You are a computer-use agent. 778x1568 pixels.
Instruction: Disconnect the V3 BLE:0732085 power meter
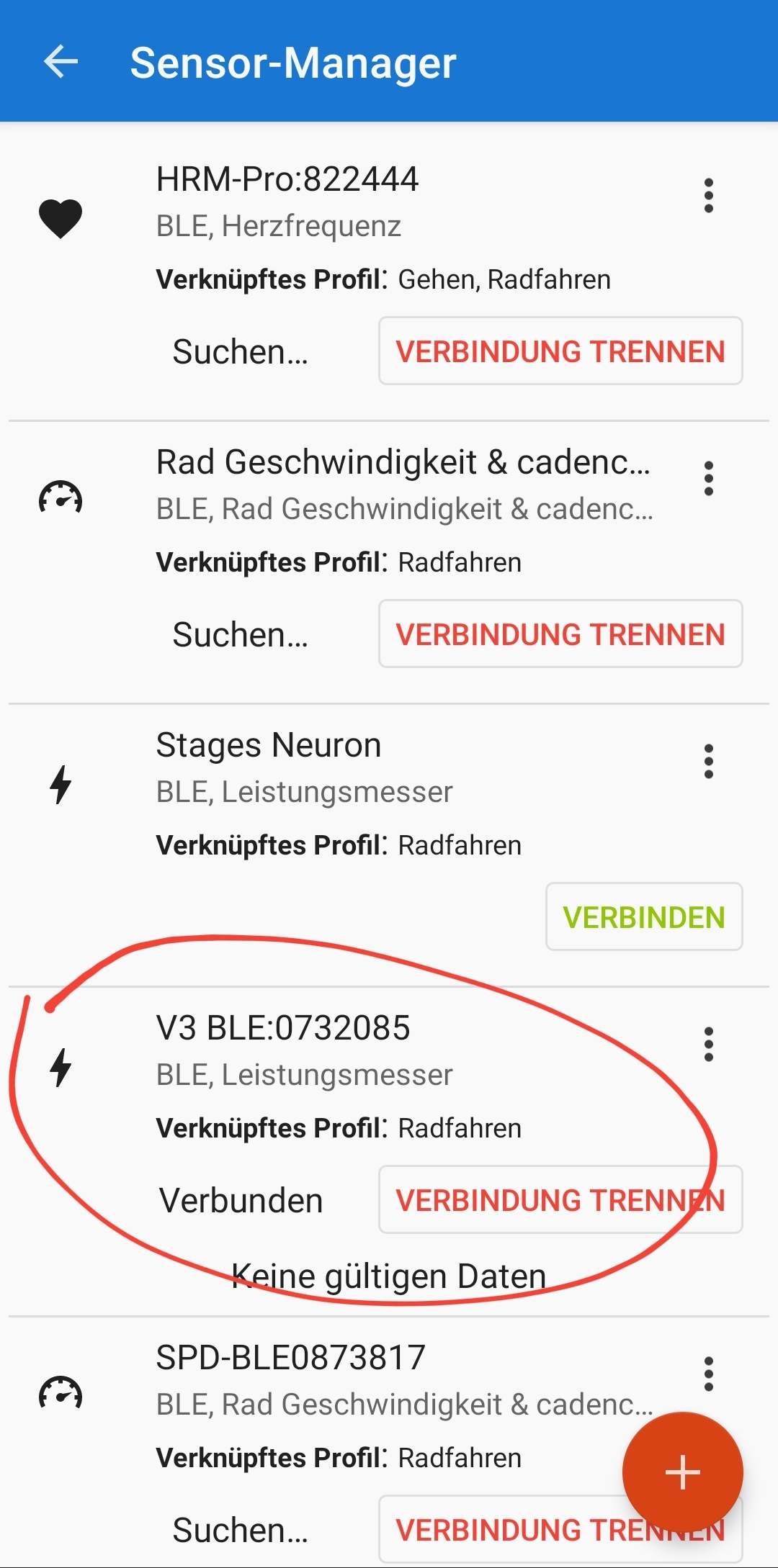point(560,1200)
